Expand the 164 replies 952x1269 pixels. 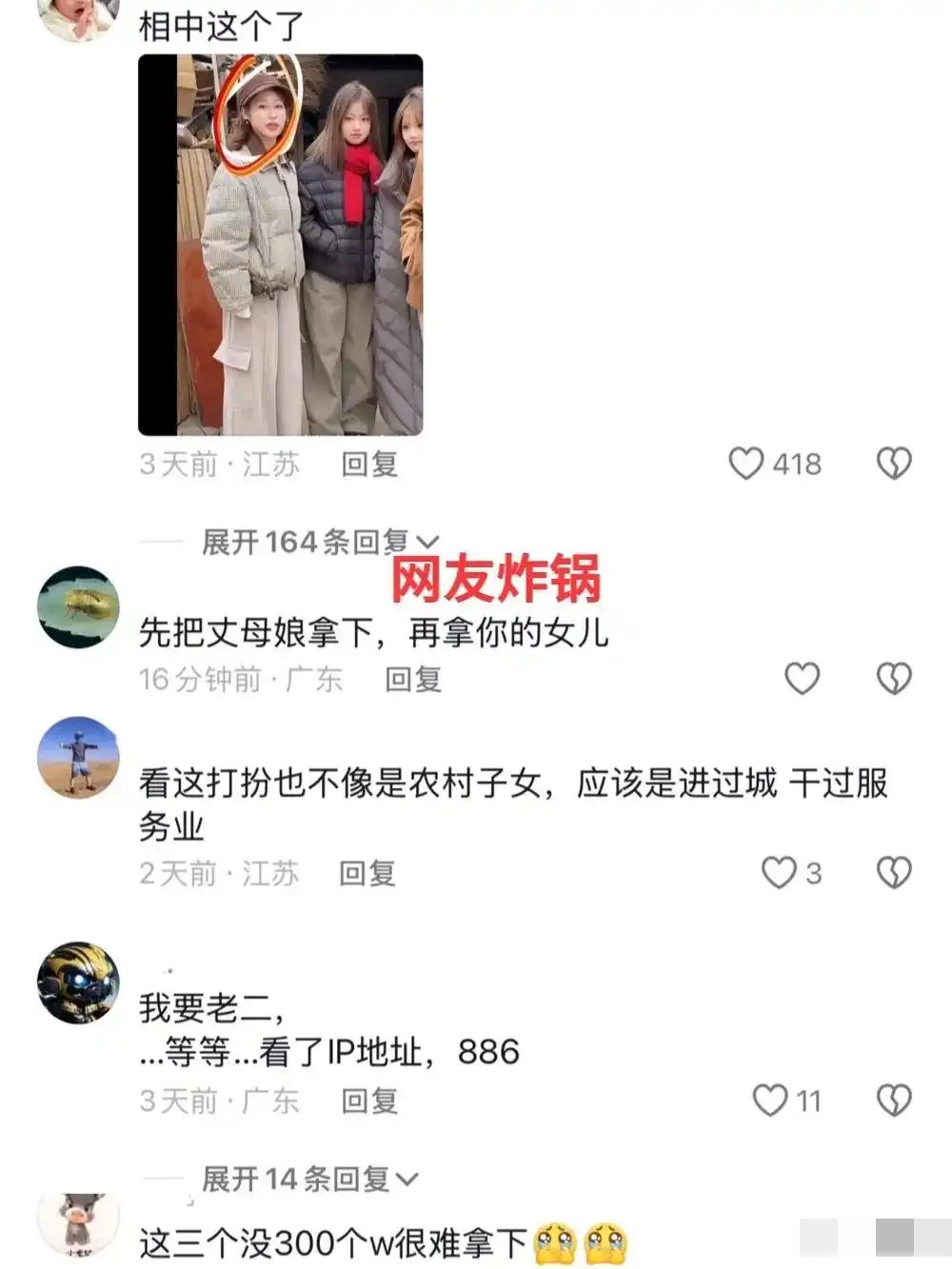coord(319,542)
